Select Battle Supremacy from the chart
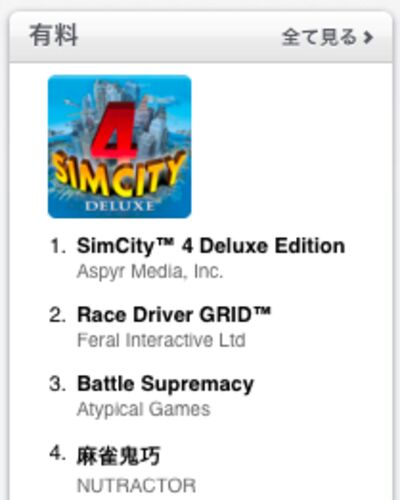Screen dimensions: 400x500 coord(165,384)
